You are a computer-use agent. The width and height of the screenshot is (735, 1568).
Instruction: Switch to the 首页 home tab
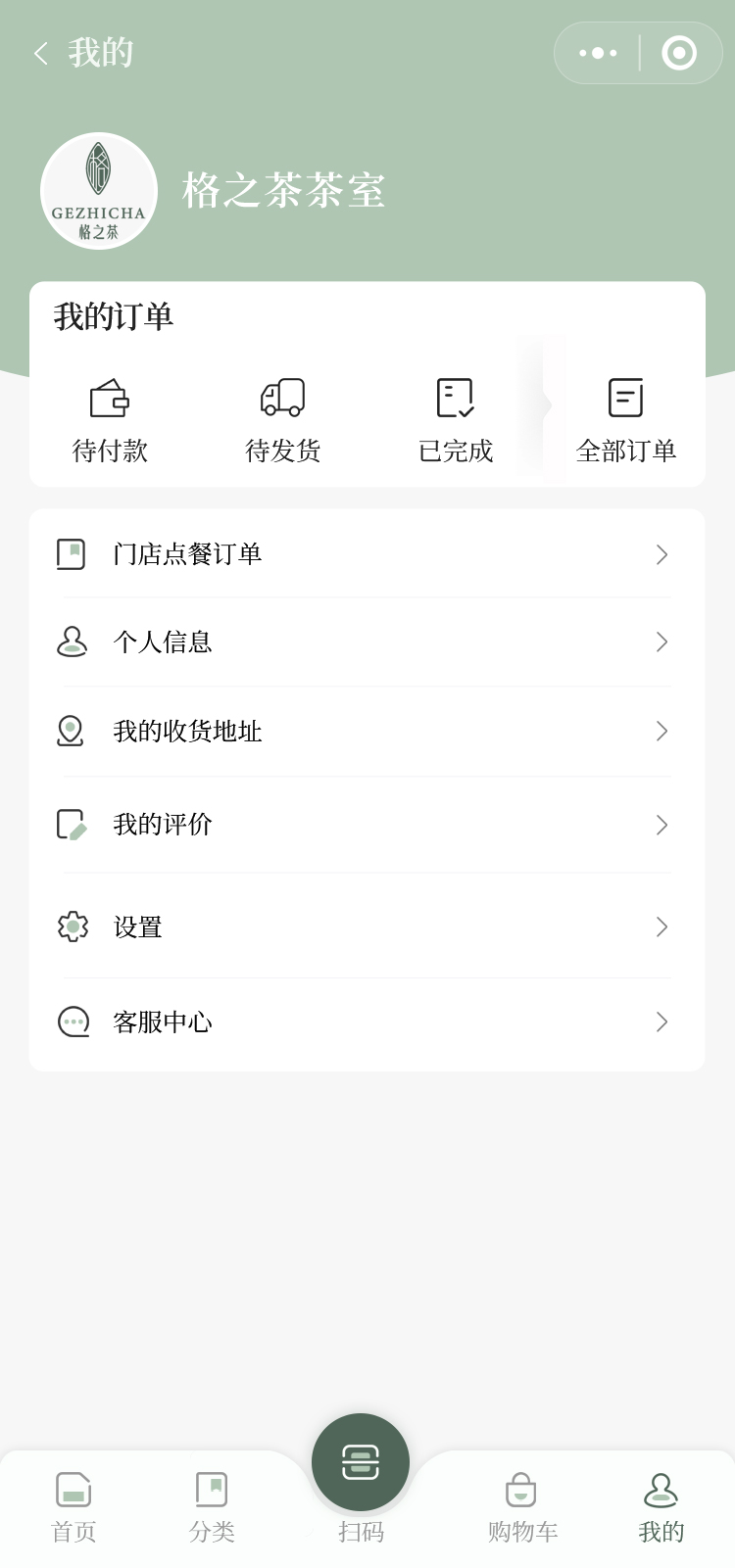pos(73,1508)
